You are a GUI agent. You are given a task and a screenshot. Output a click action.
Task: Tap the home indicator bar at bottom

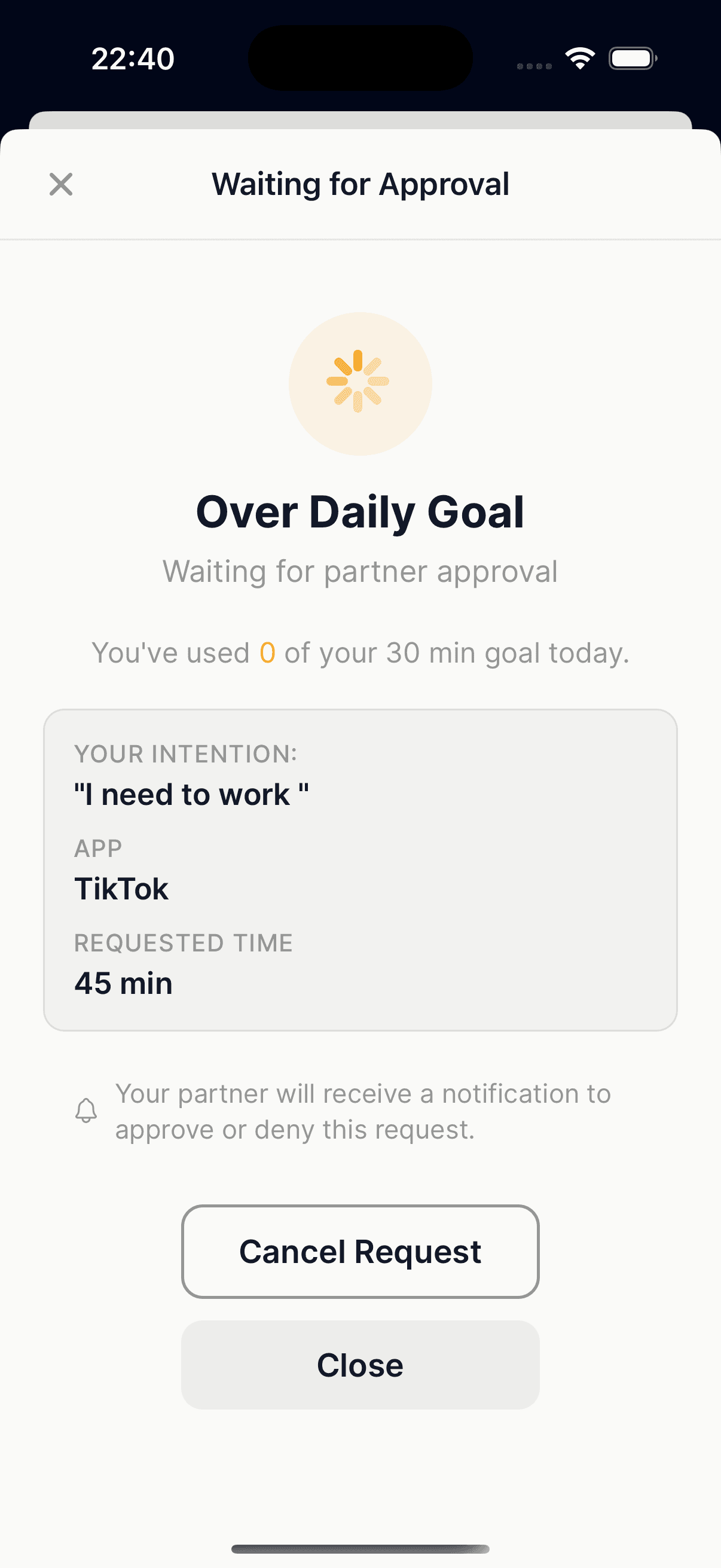click(x=360, y=1548)
